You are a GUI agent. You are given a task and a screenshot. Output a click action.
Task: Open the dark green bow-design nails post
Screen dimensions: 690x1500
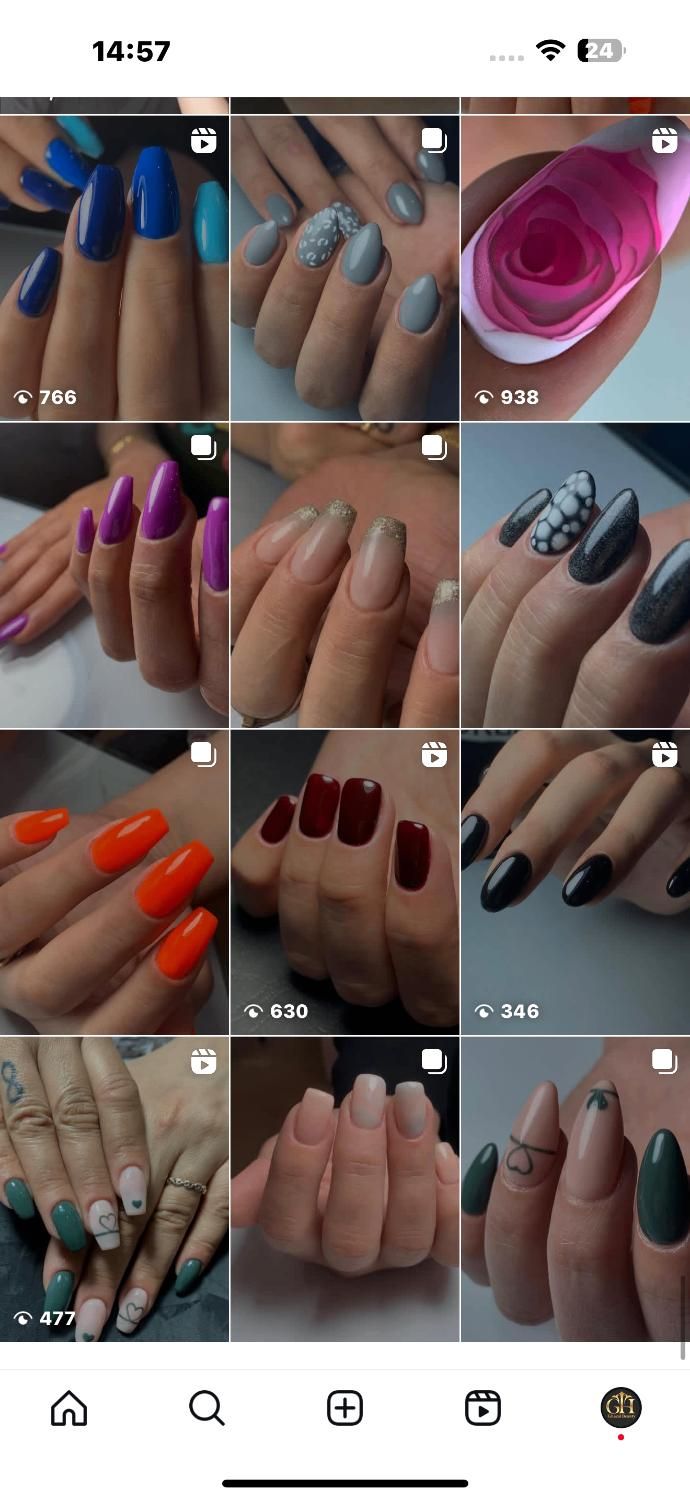click(x=575, y=1189)
